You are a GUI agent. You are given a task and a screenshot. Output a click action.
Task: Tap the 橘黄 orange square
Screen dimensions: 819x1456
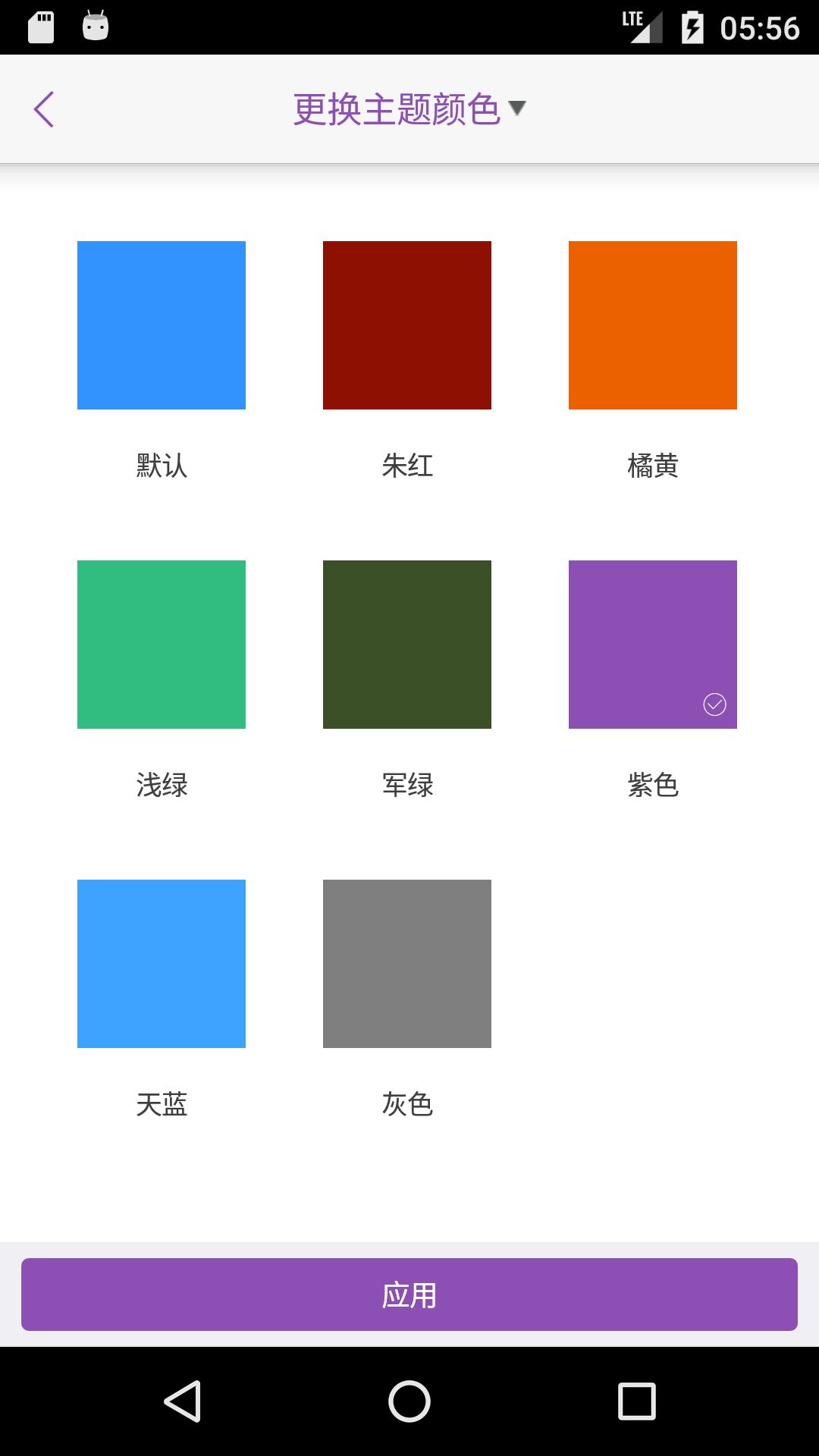coord(653,325)
